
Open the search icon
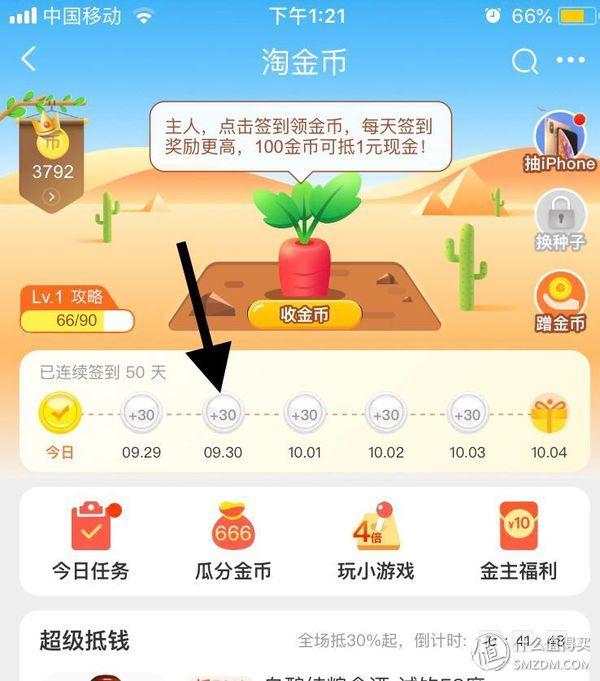point(525,62)
